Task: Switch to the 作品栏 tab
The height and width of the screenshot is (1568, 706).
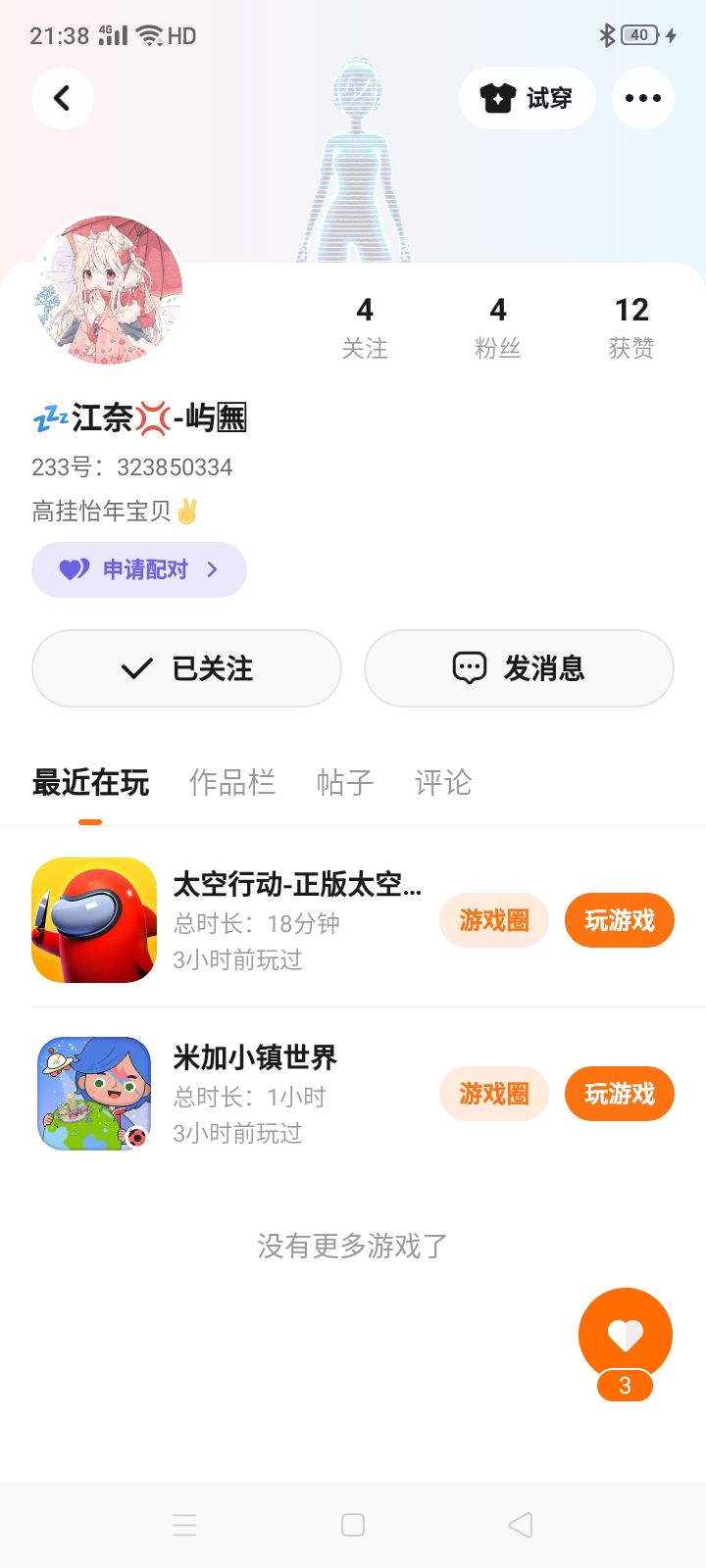Action: (x=232, y=782)
